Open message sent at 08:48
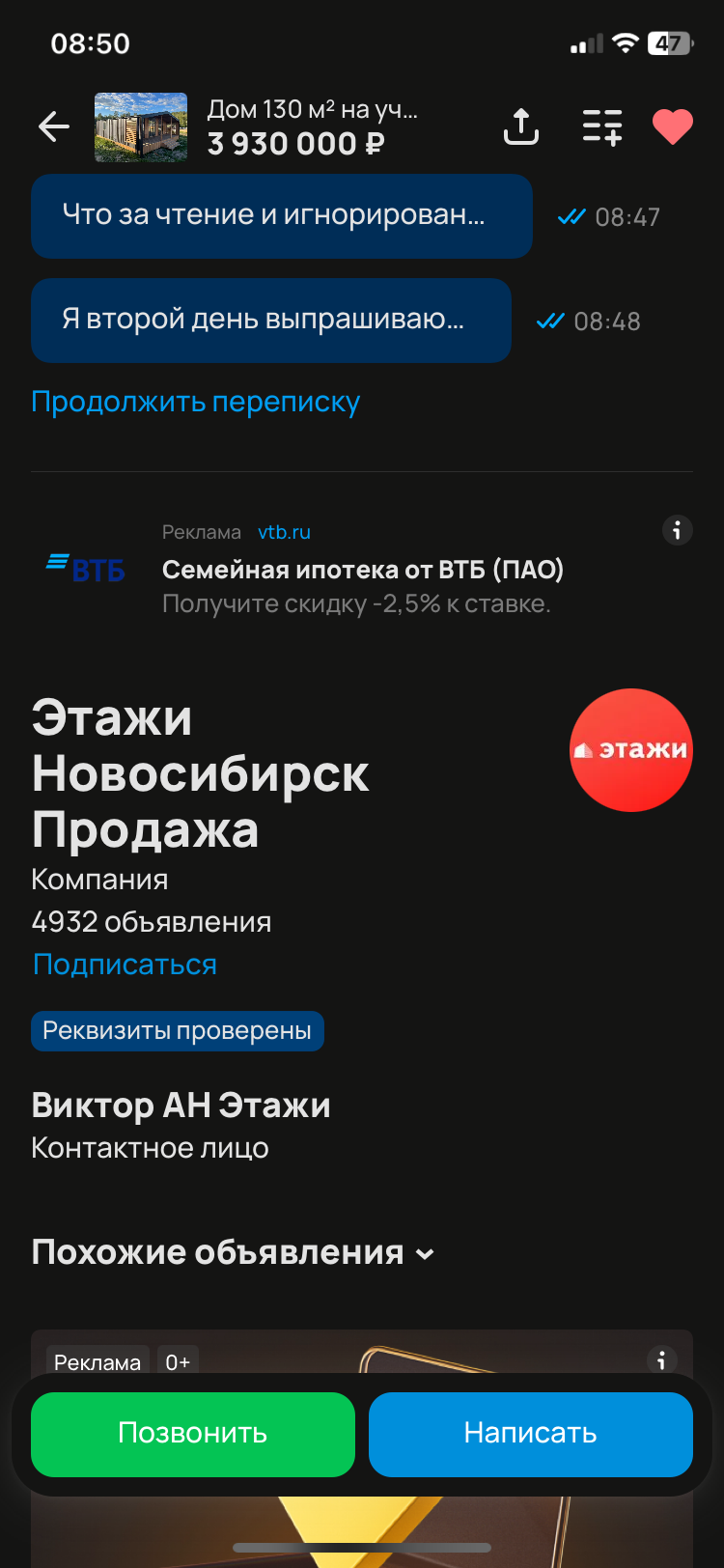The image size is (724, 1568). pos(271,321)
